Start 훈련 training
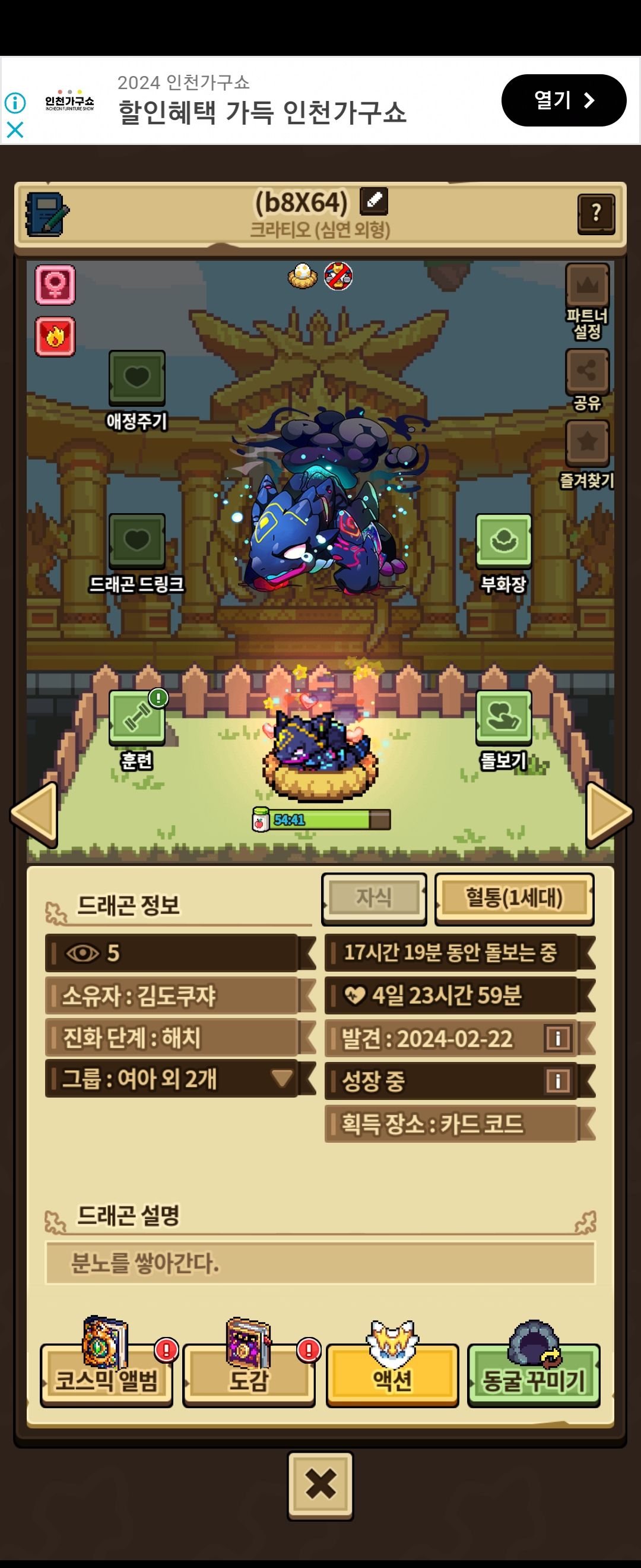This screenshot has height=1568, width=641. click(137, 717)
